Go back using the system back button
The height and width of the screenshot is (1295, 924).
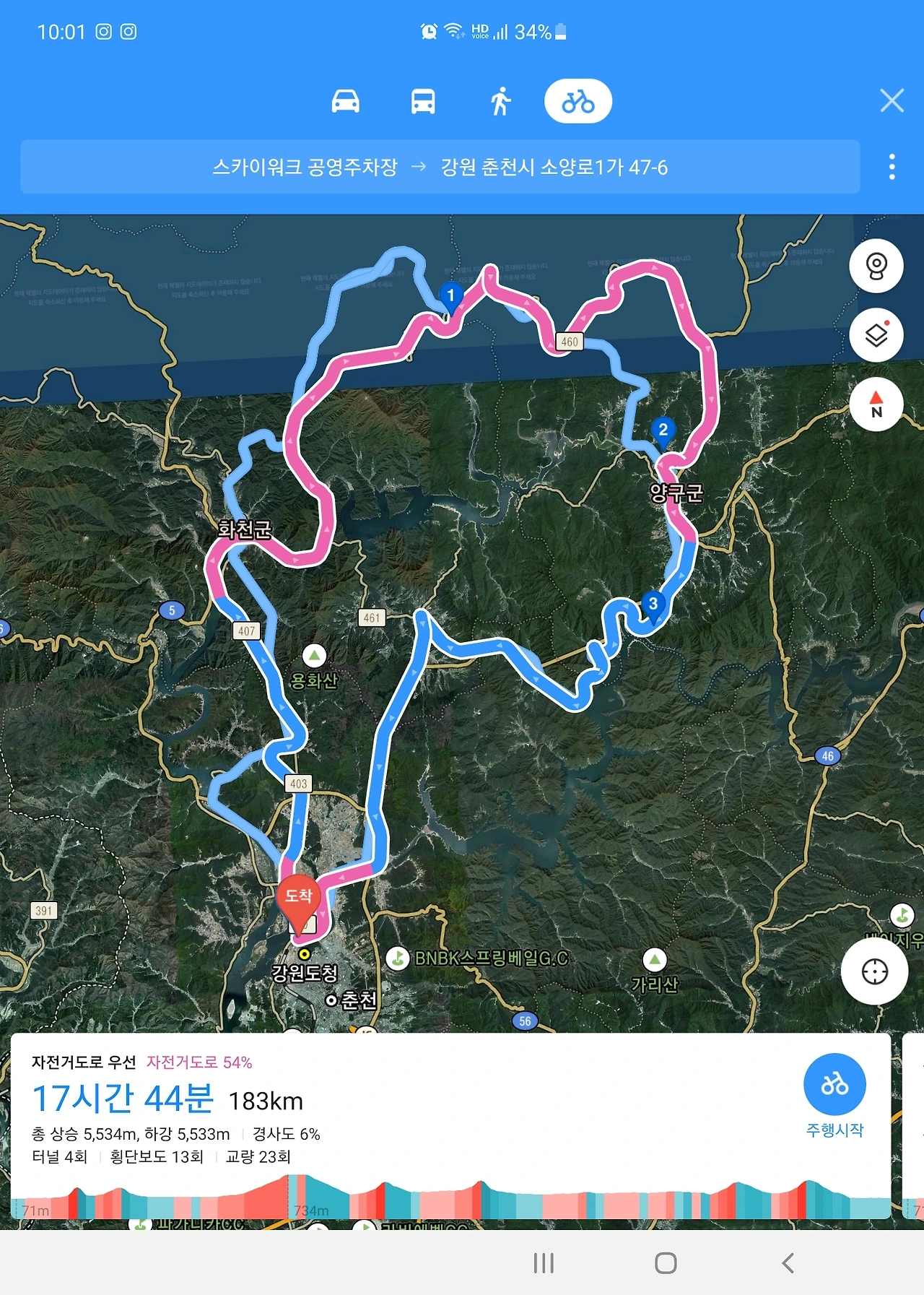point(788,1263)
